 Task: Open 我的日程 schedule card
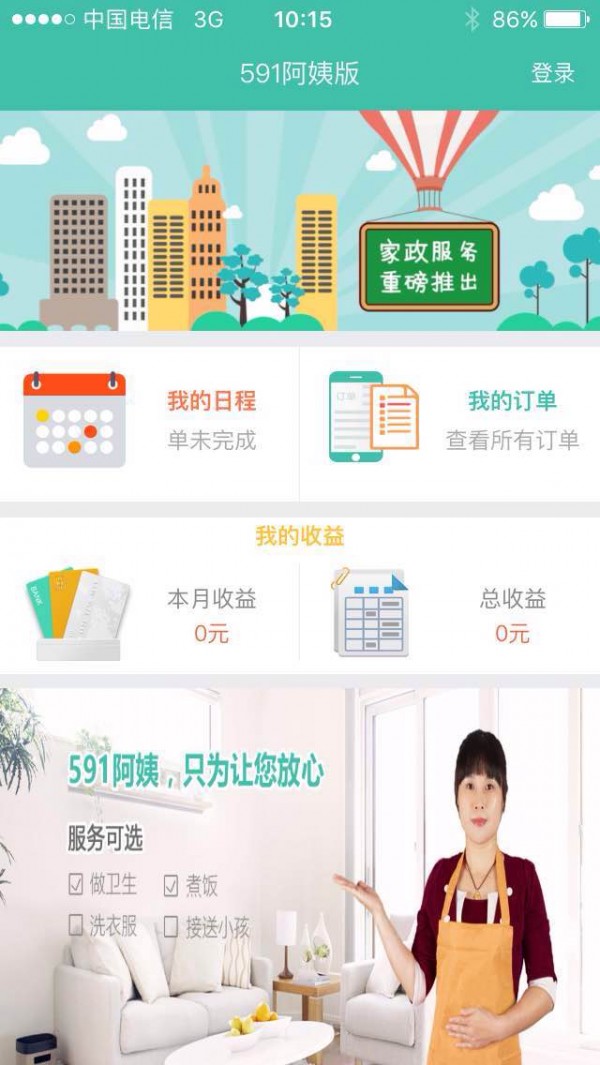click(150, 420)
